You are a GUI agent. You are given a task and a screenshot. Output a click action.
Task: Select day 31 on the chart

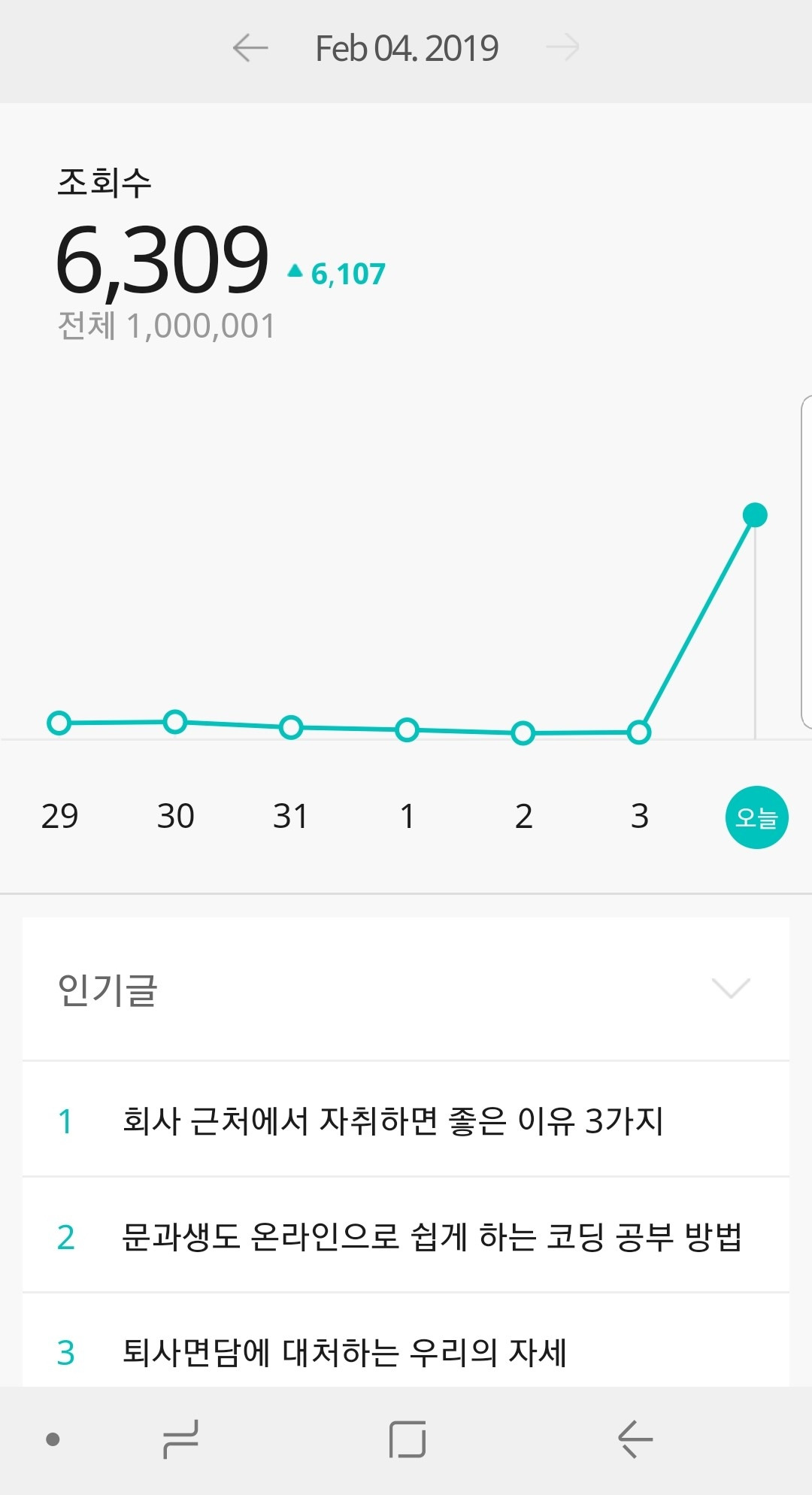290,816
